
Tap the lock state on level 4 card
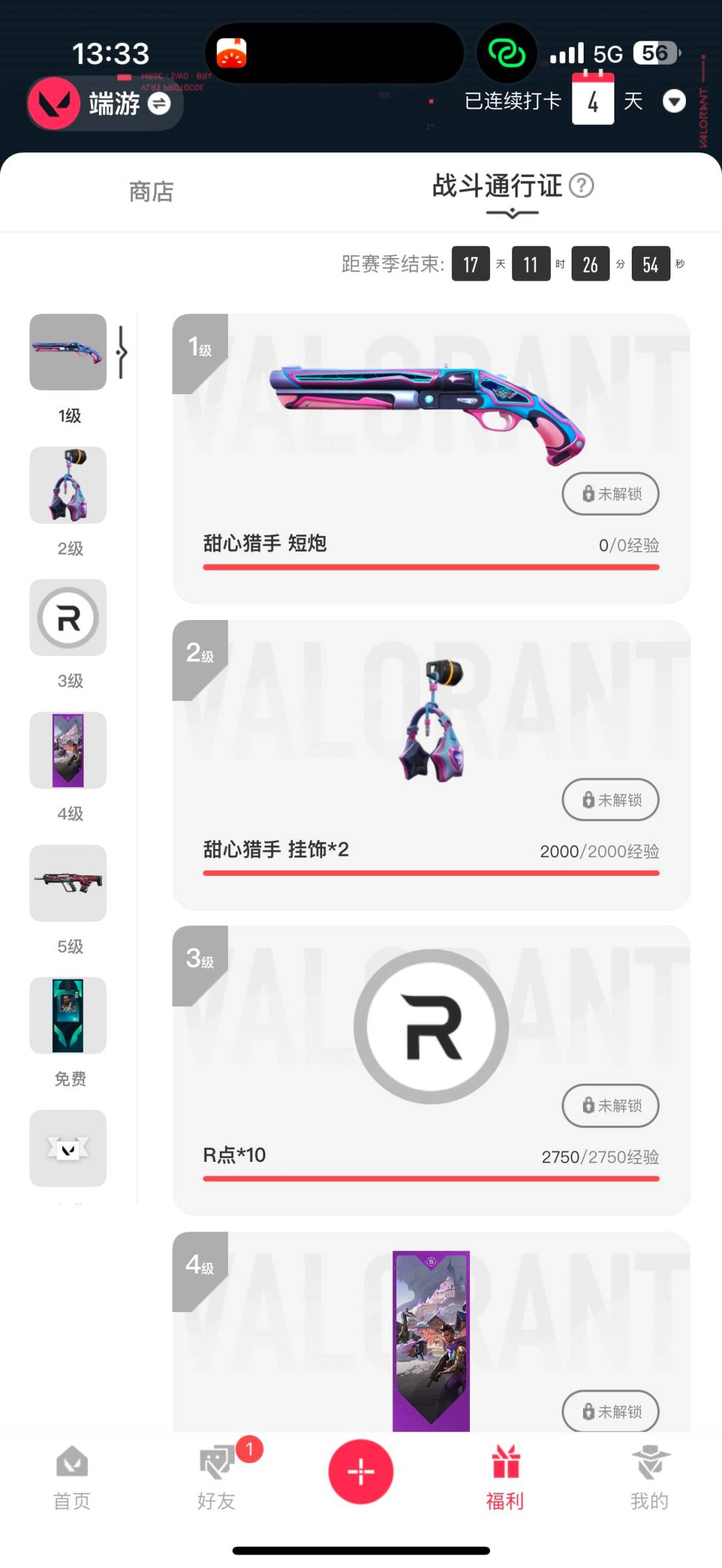[x=610, y=1412]
